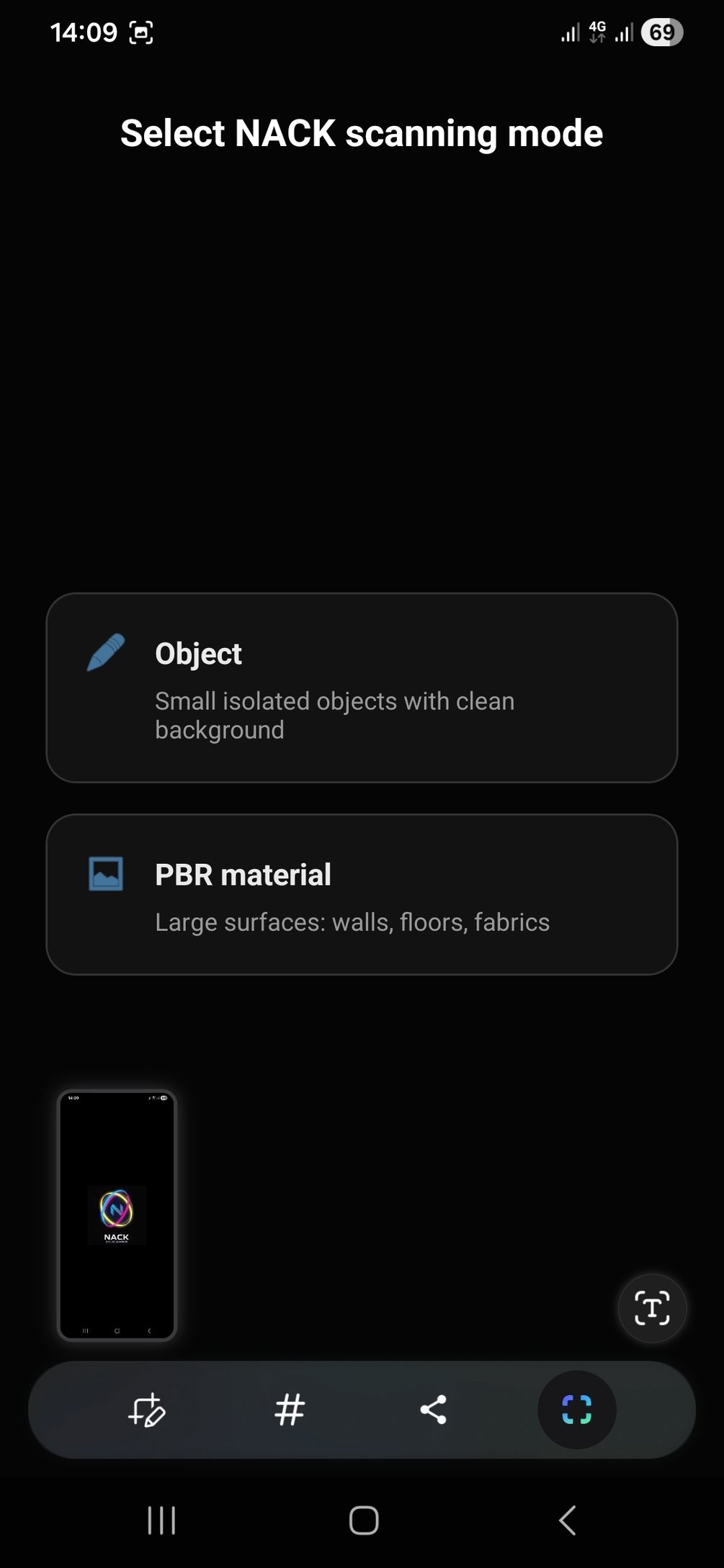The width and height of the screenshot is (724, 1568).
Task: Start scroll capture from the screenshot toolbar
Action: [576, 1410]
